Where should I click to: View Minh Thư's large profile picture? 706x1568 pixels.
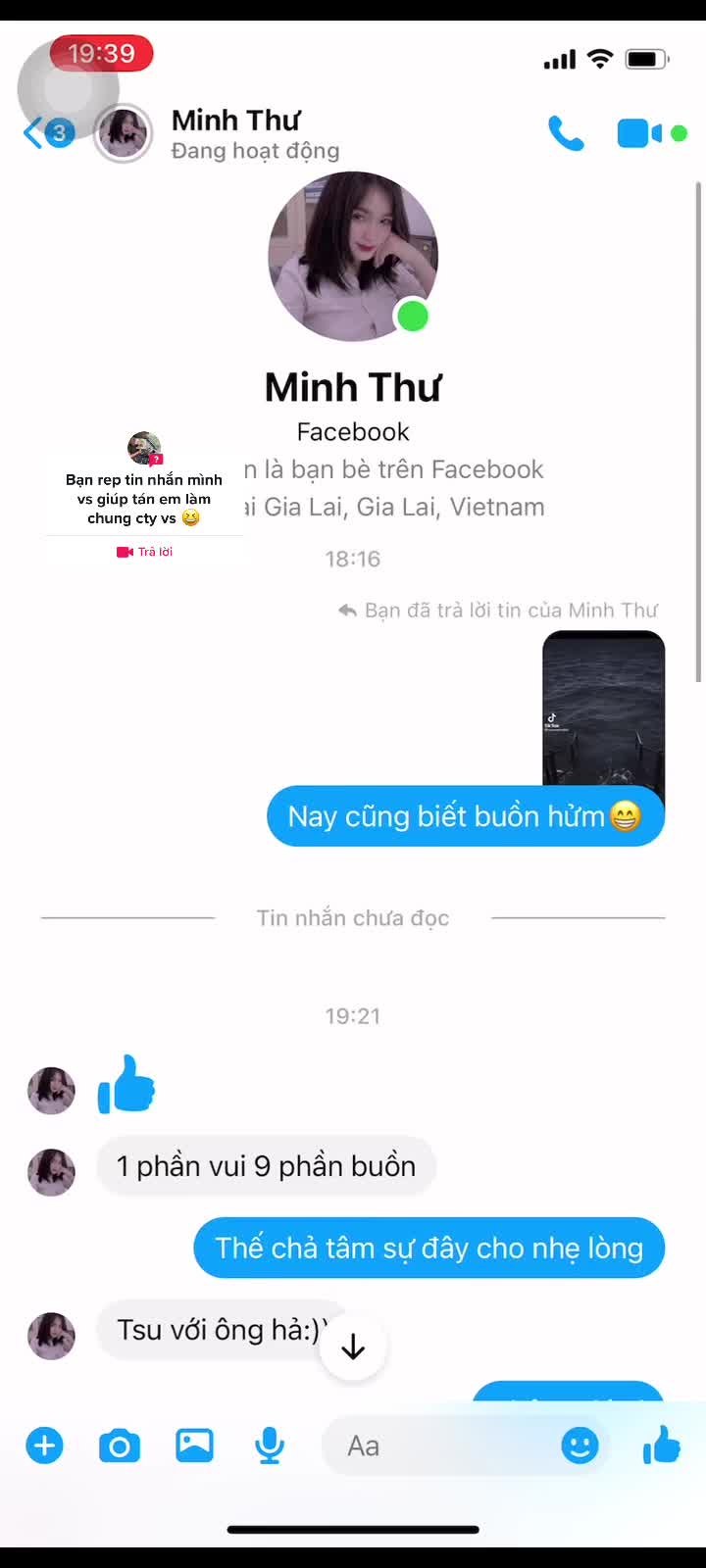[353, 257]
